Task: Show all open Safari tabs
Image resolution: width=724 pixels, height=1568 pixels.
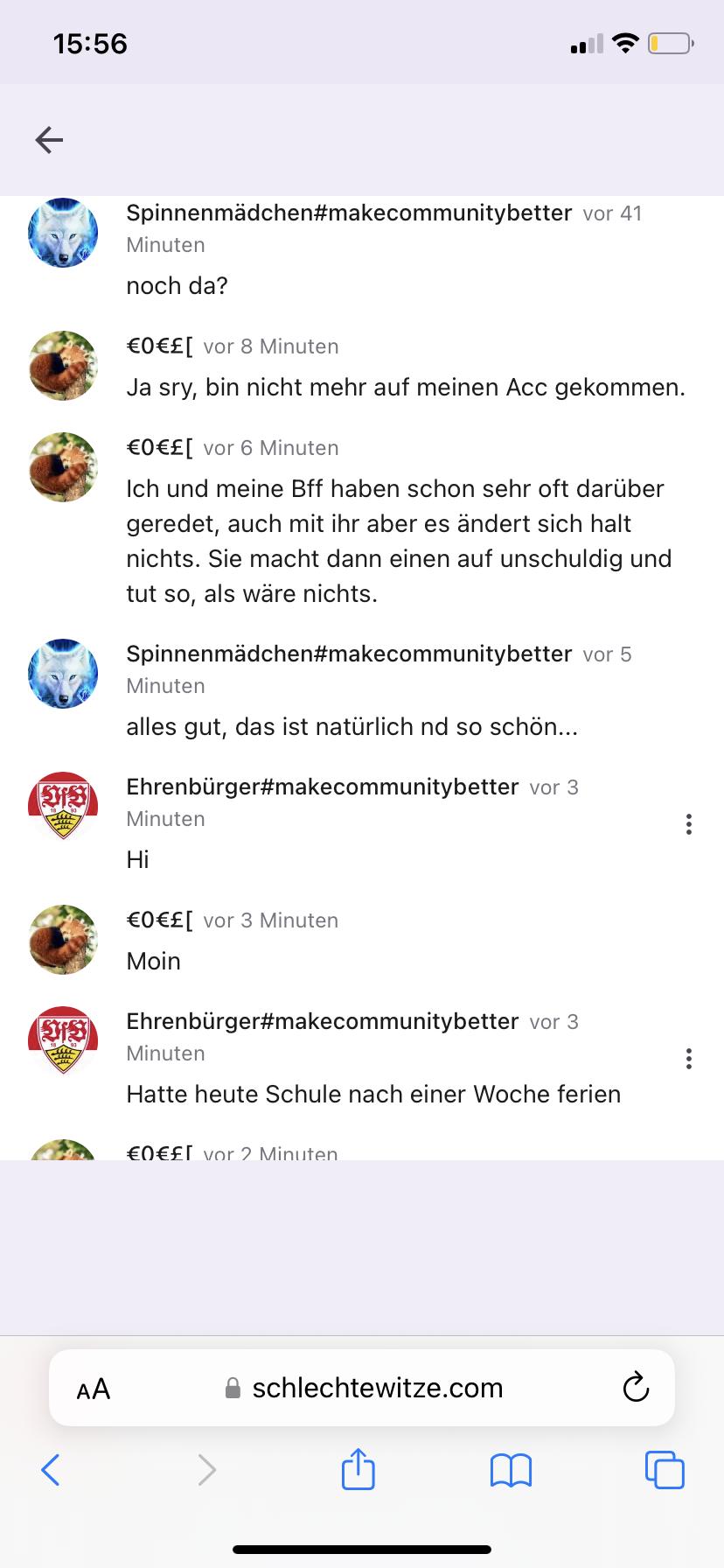Action: (665, 1470)
